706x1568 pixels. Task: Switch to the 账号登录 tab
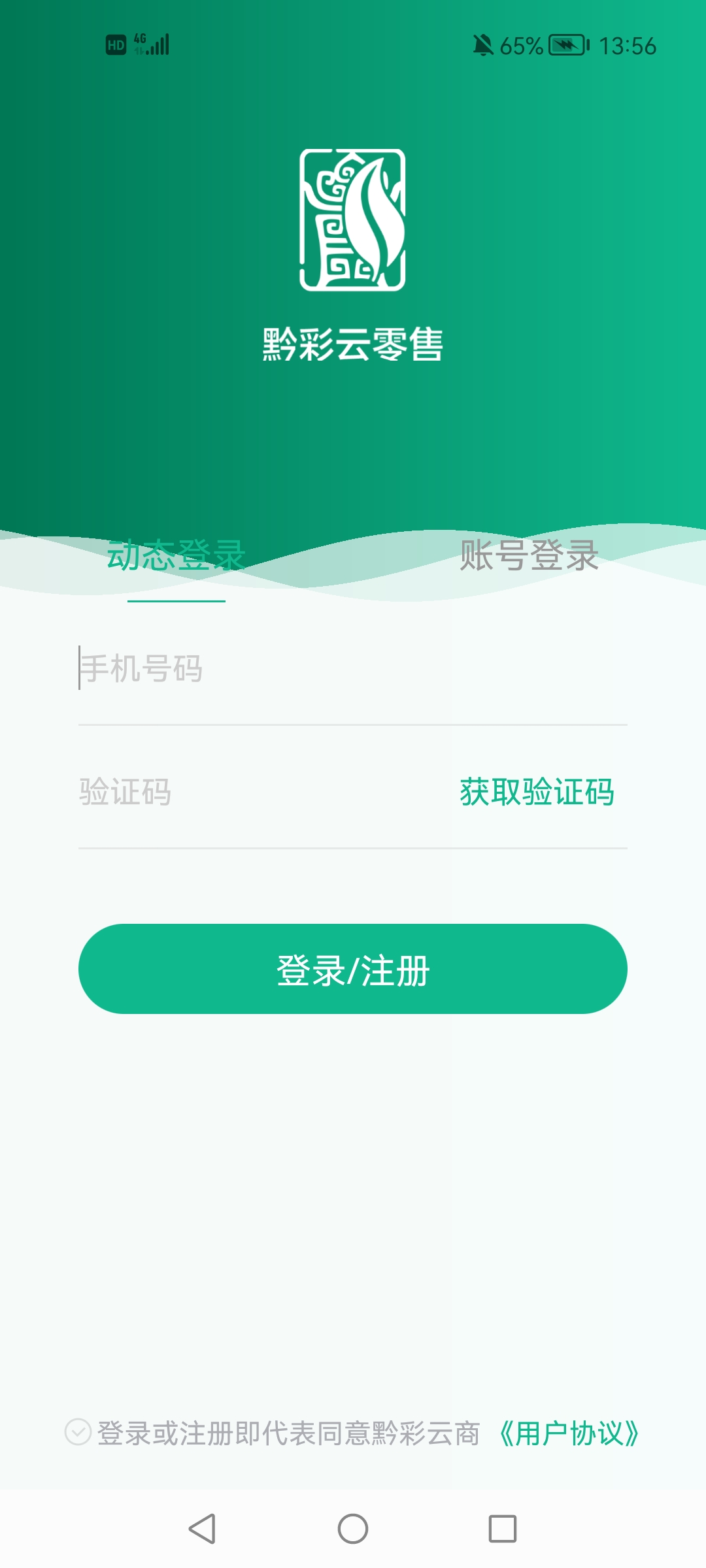pos(529,556)
